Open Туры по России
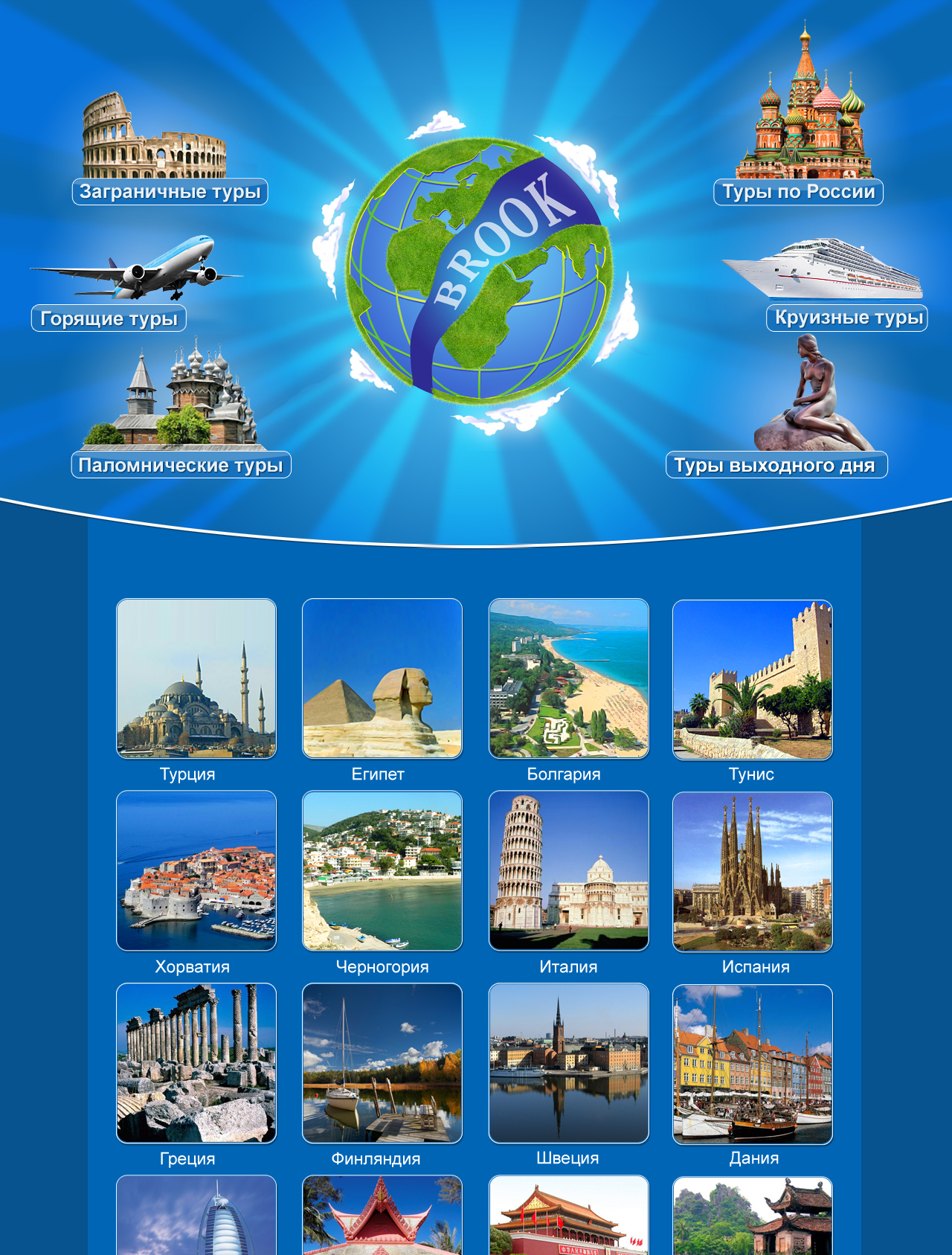This screenshot has height=1255, width=952. tap(798, 192)
